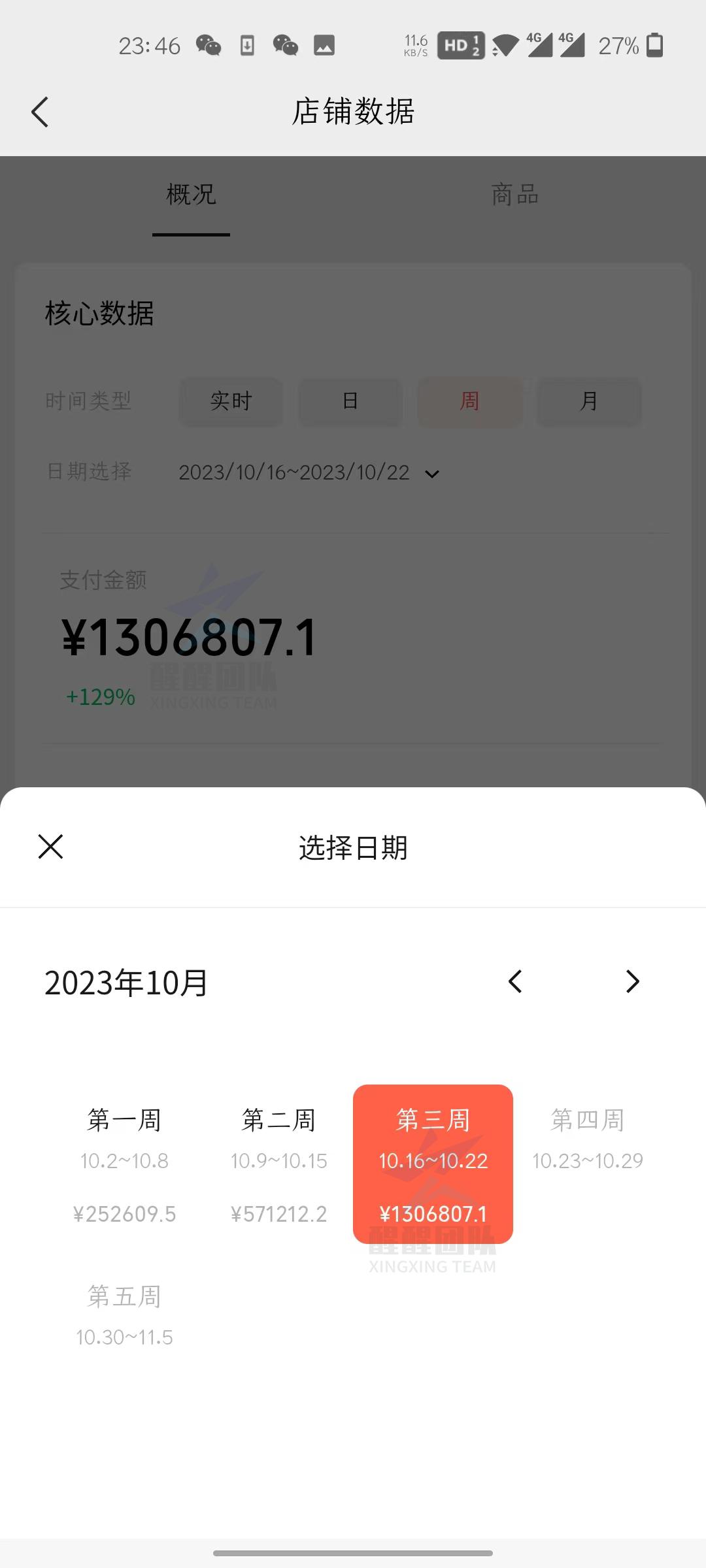Tap the download icon in status bar

pos(246,45)
